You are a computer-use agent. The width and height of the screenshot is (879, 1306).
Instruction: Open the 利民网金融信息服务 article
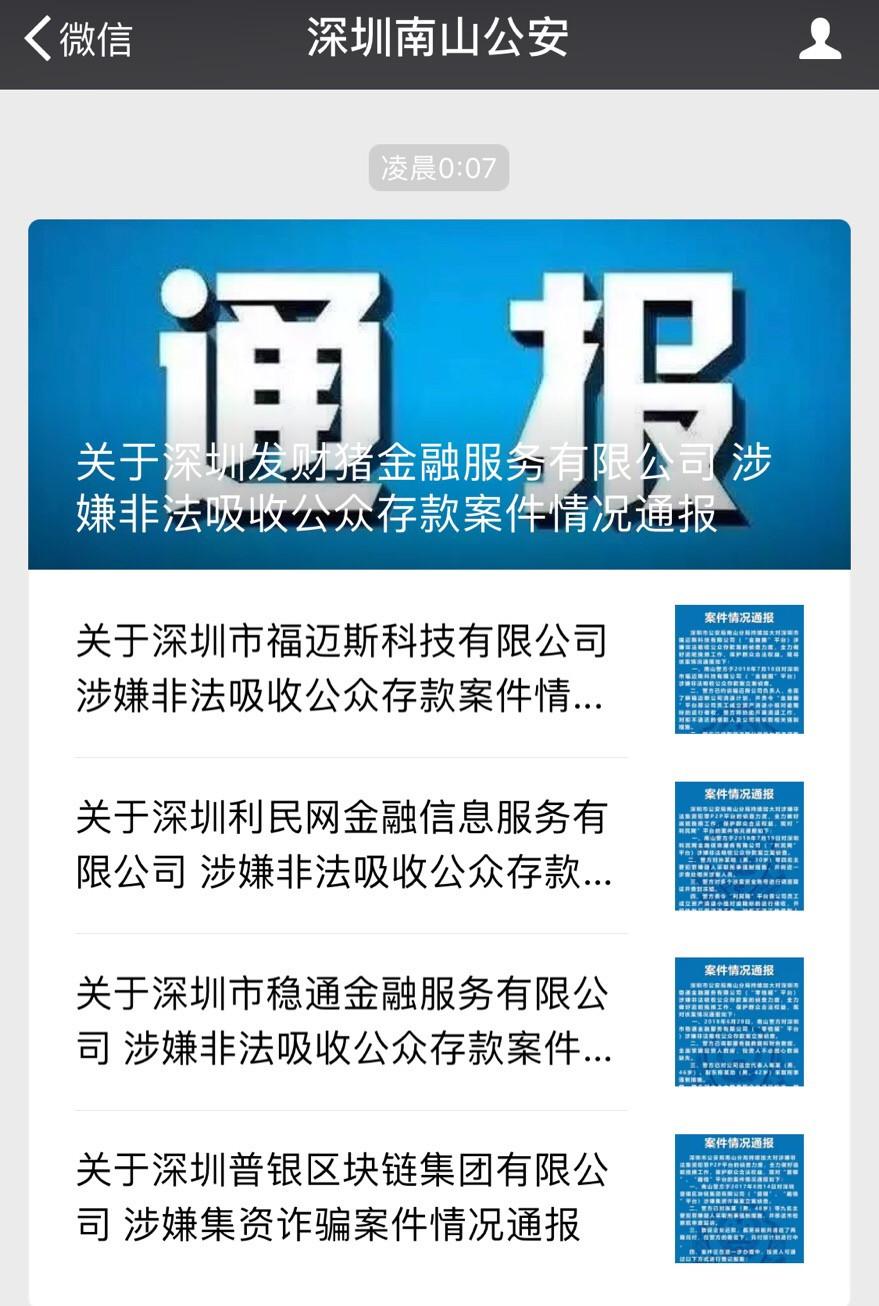[439, 845]
